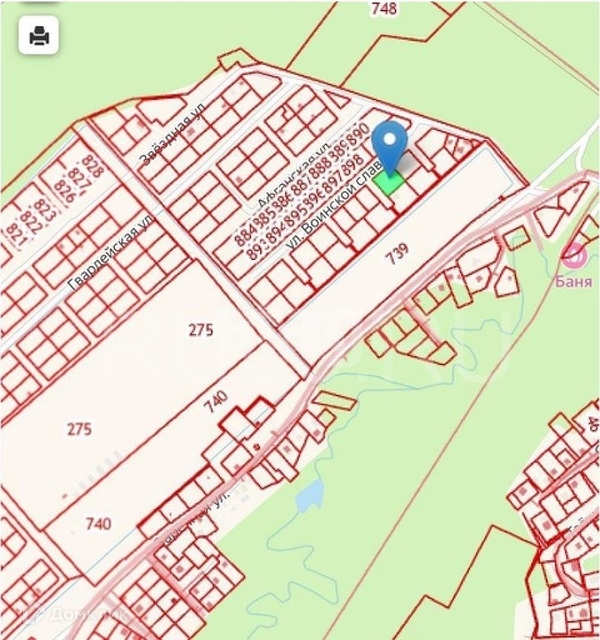600x640 pixels.
Task: Tap the print map button
Action: point(39,35)
